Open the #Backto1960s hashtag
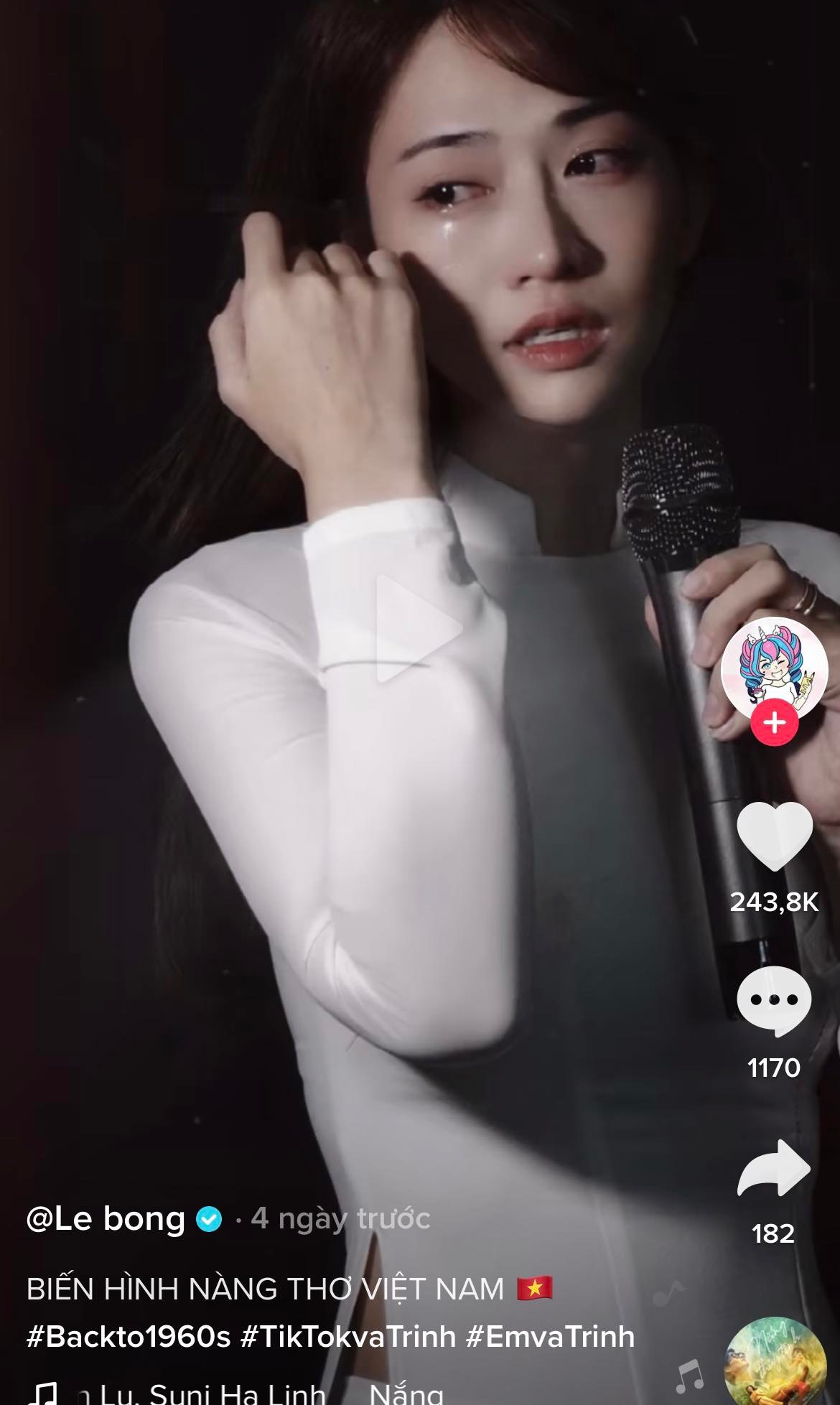The width and height of the screenshot is (840, 1405). click(x=129, y=1337)
